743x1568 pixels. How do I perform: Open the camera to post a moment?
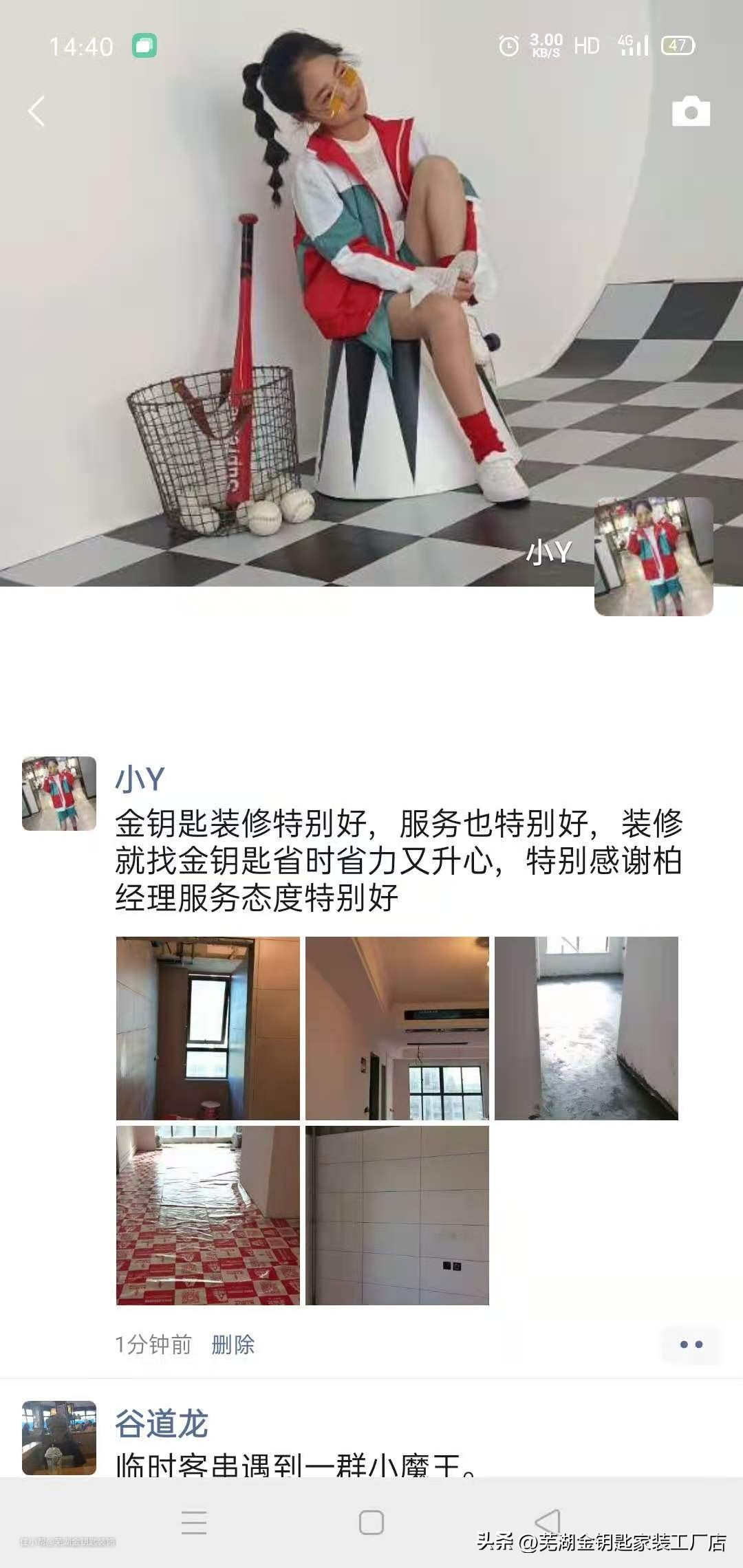coord(691,111)
